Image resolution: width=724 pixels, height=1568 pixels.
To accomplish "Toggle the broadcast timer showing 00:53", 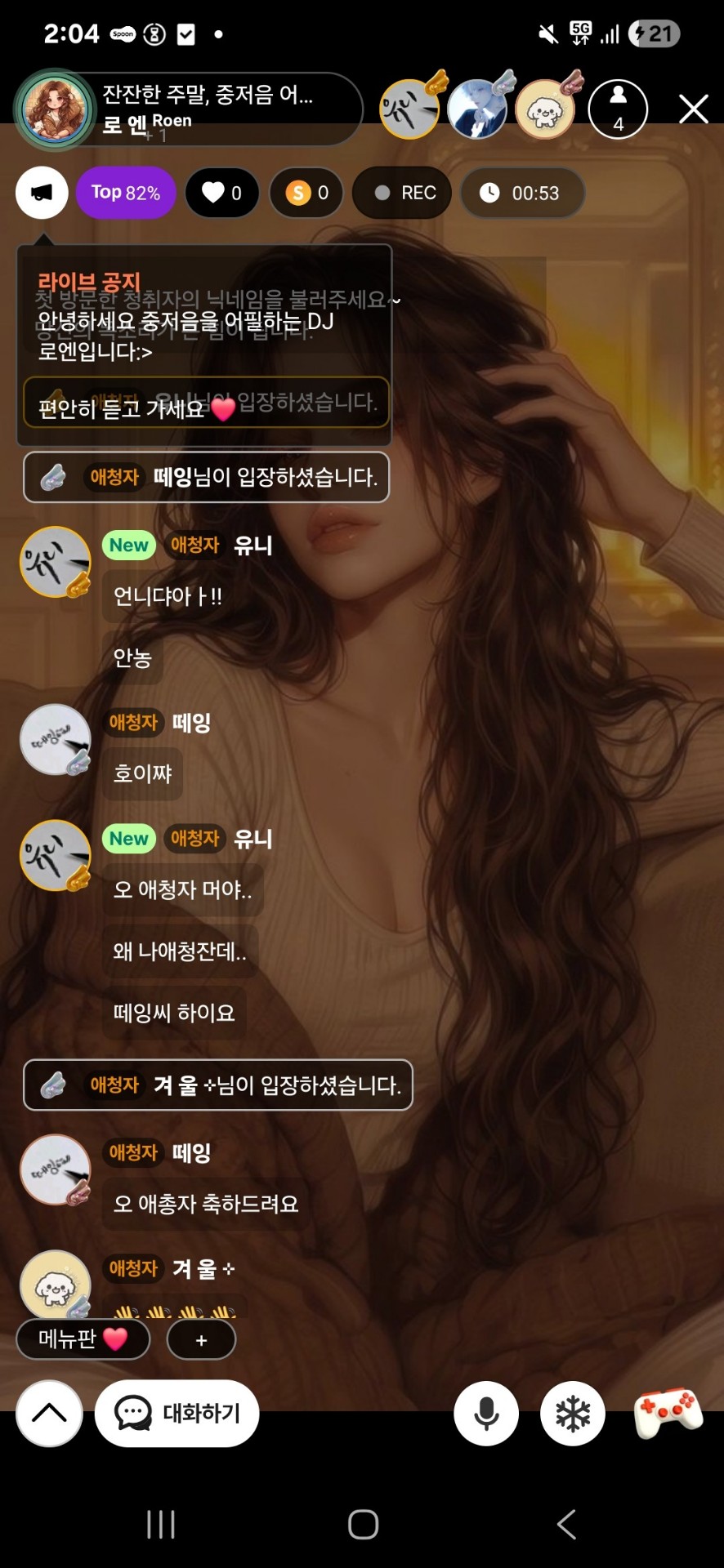I will 522,192.
